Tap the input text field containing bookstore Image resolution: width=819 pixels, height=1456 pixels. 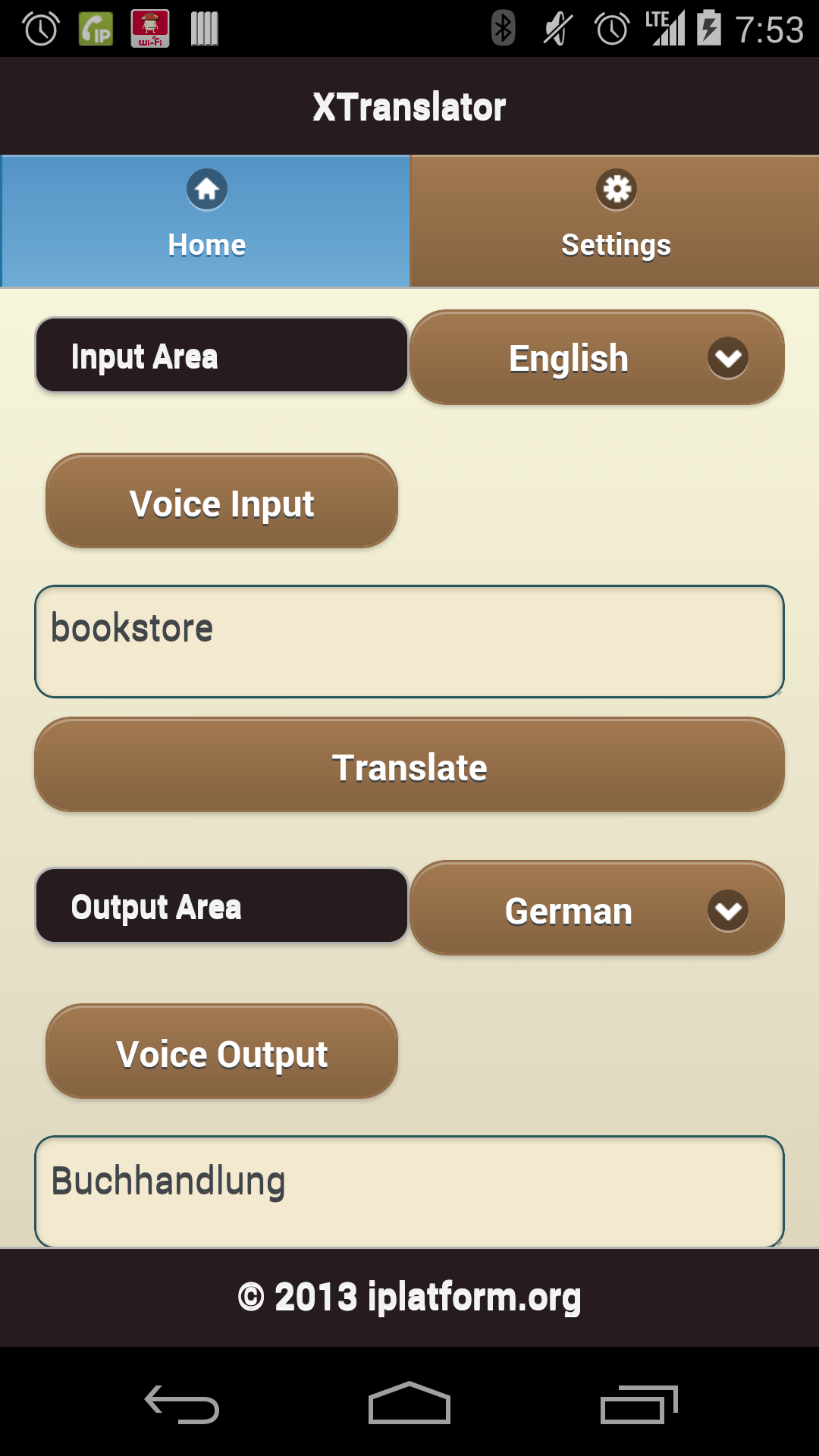(409, 642)
